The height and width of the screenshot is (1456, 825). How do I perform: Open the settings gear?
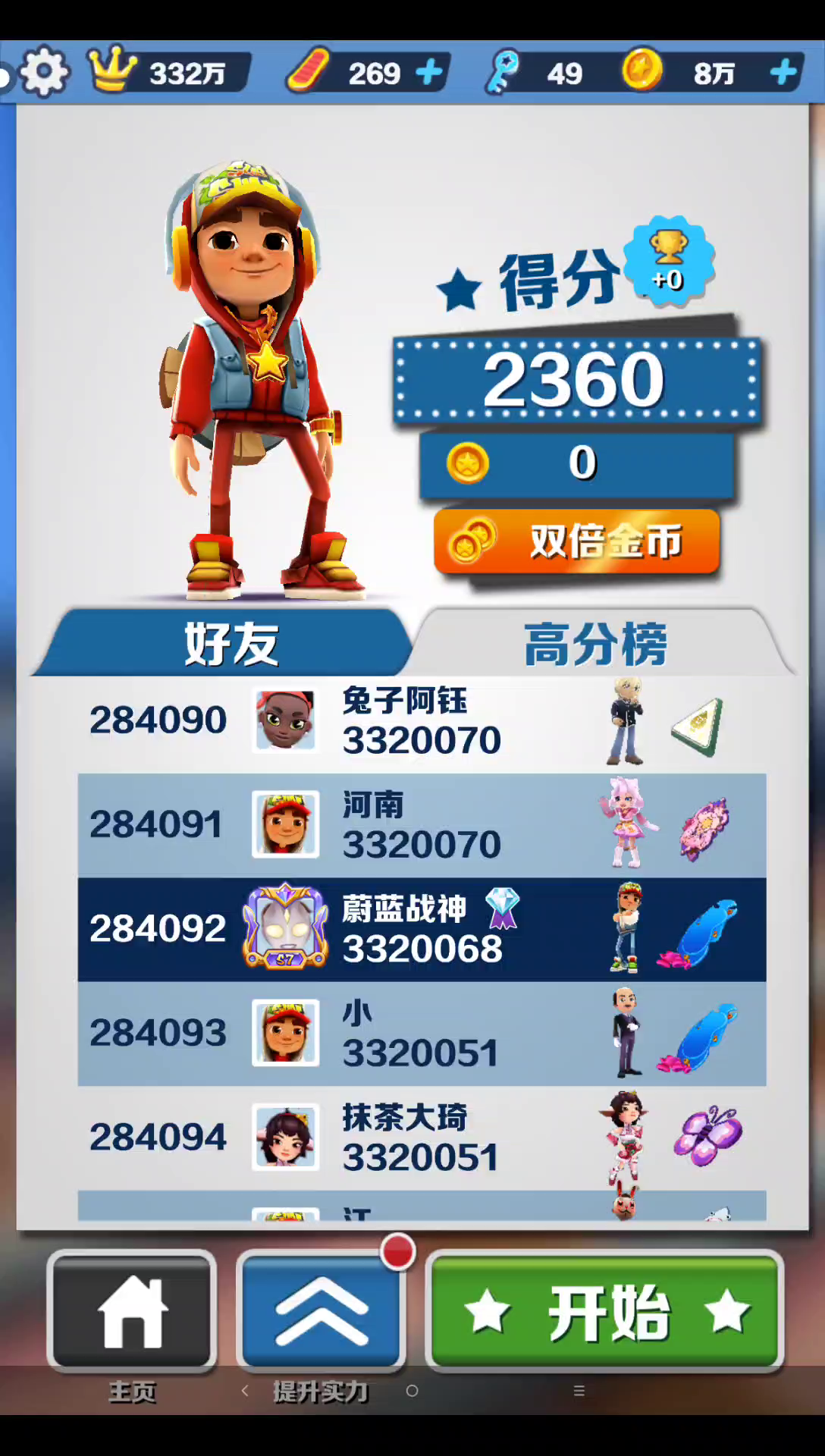click(44, 73)
